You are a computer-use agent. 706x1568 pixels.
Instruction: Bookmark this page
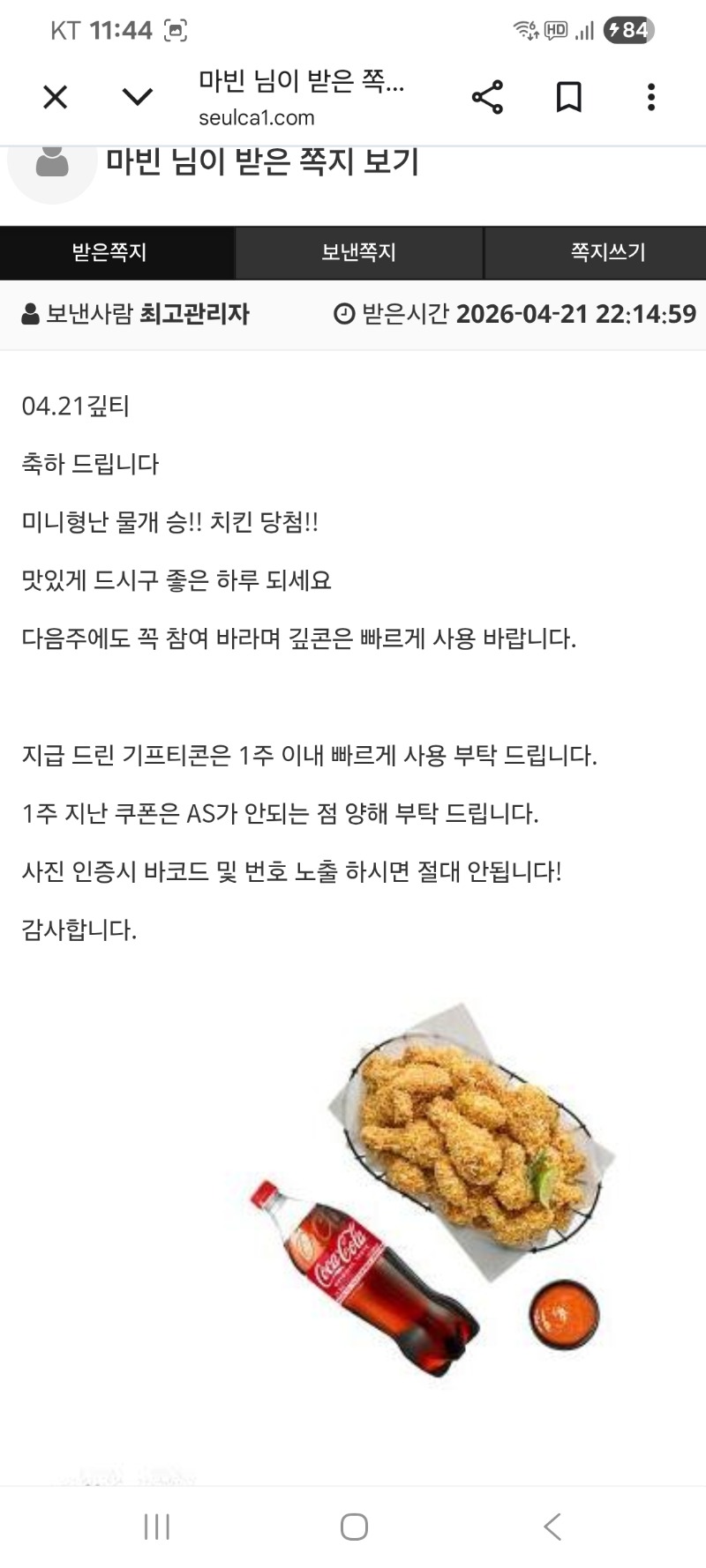tap(569, 97)
